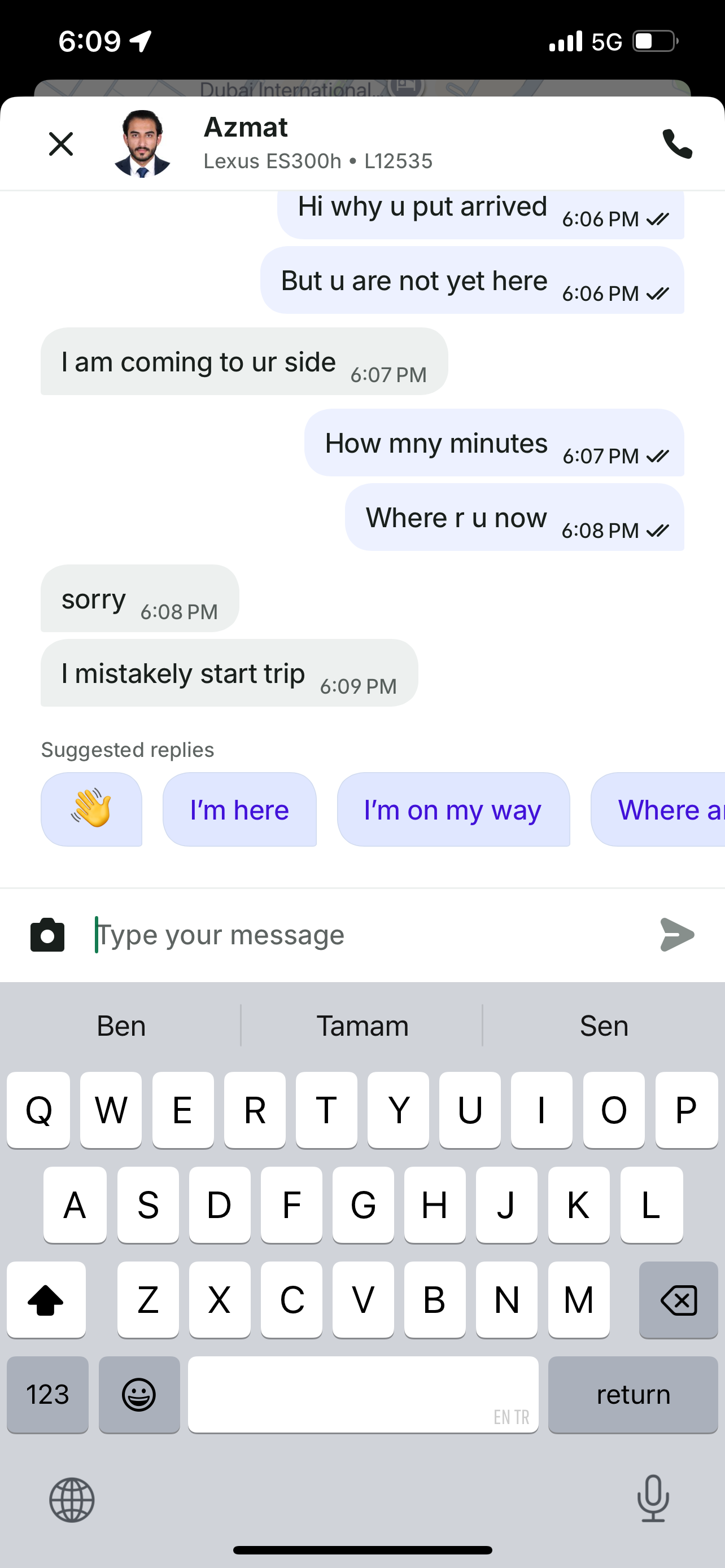The width and height of the screenshot is (725, 1568).
Task: Choose the "I'm on my way" reply
Action: pyautogui.click(x=453, y=809)
